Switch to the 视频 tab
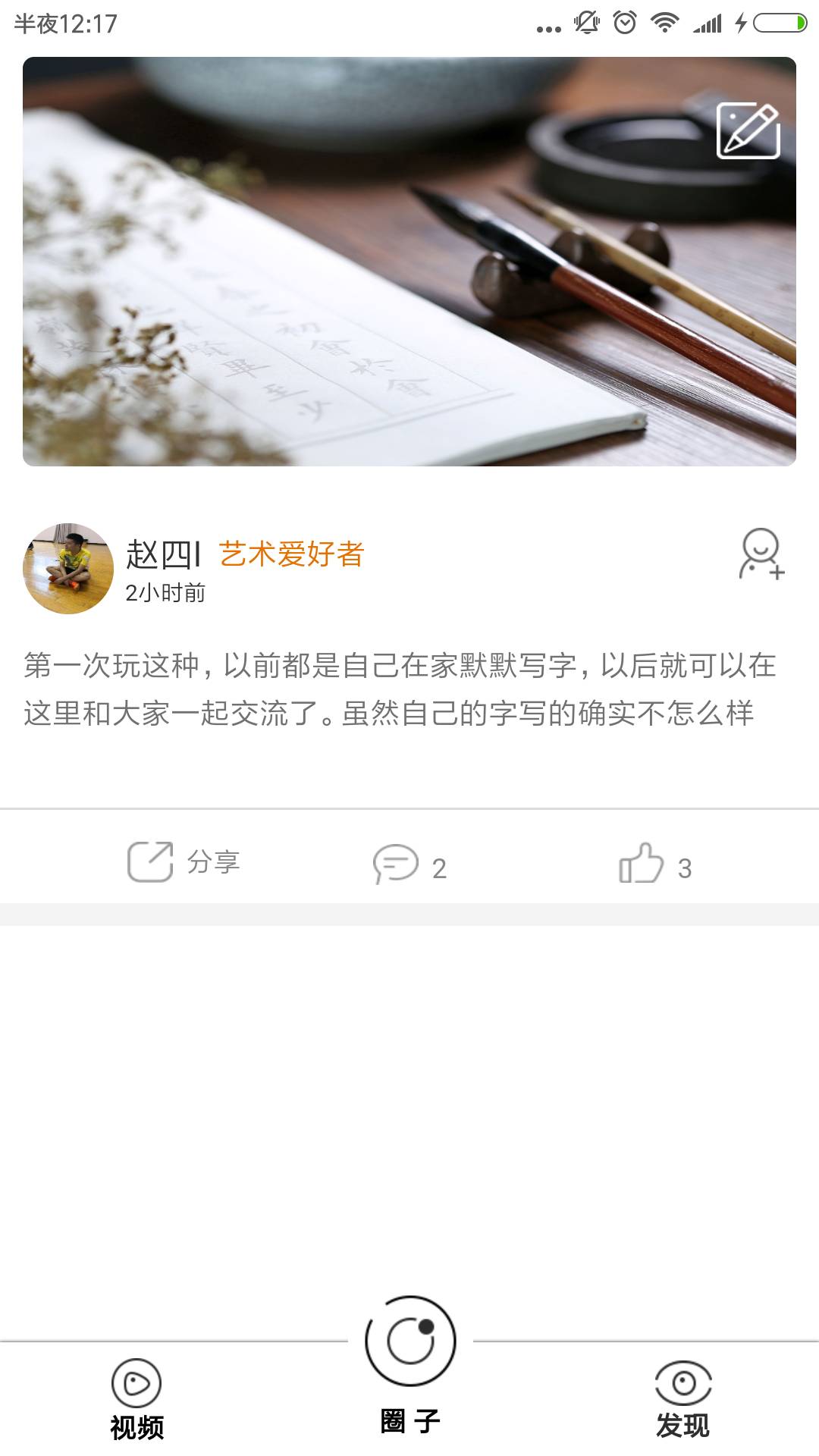819x1456 pixels. click(x=136, y=1399)
